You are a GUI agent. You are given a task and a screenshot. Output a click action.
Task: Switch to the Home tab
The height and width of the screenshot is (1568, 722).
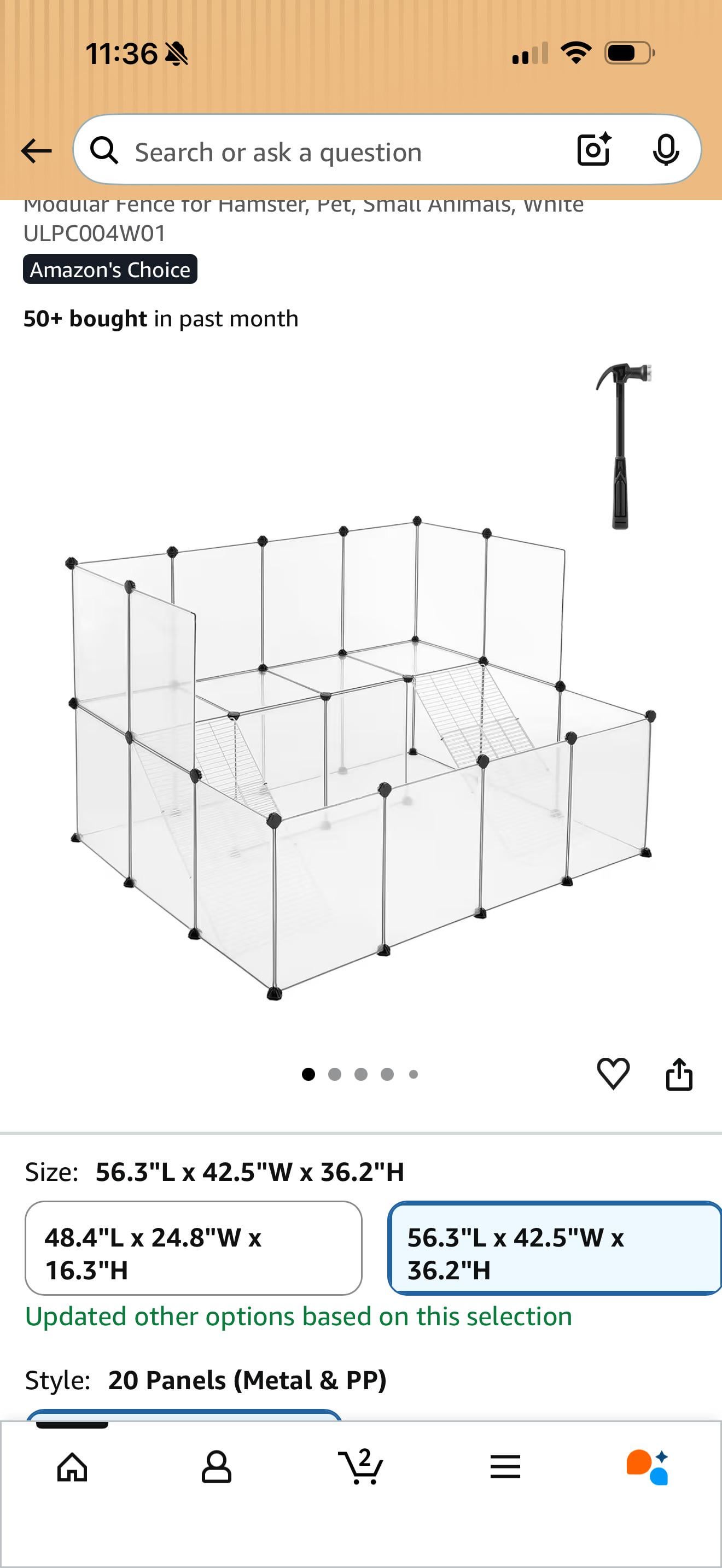tap(72, 1467)
